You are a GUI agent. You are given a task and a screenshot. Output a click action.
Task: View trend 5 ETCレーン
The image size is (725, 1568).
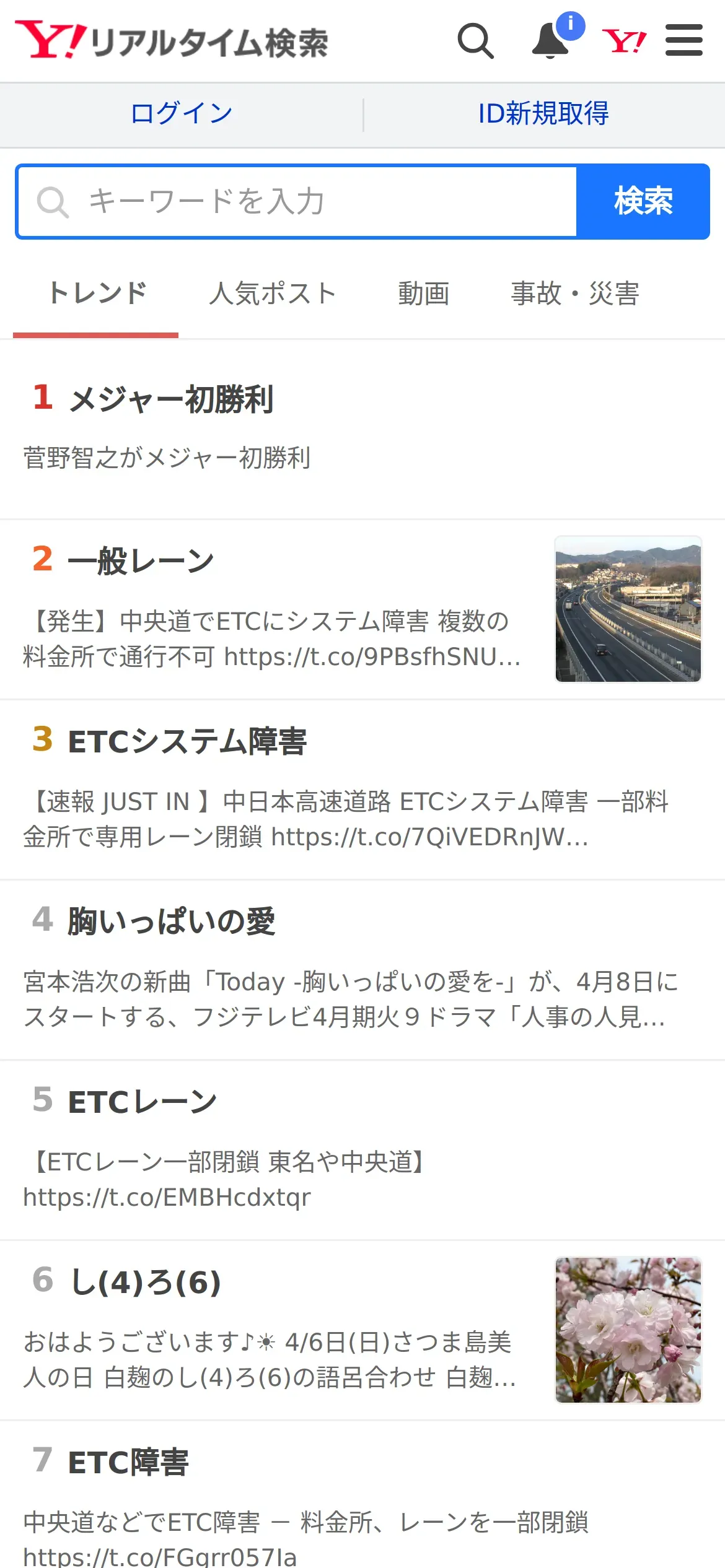point(142,1102)
